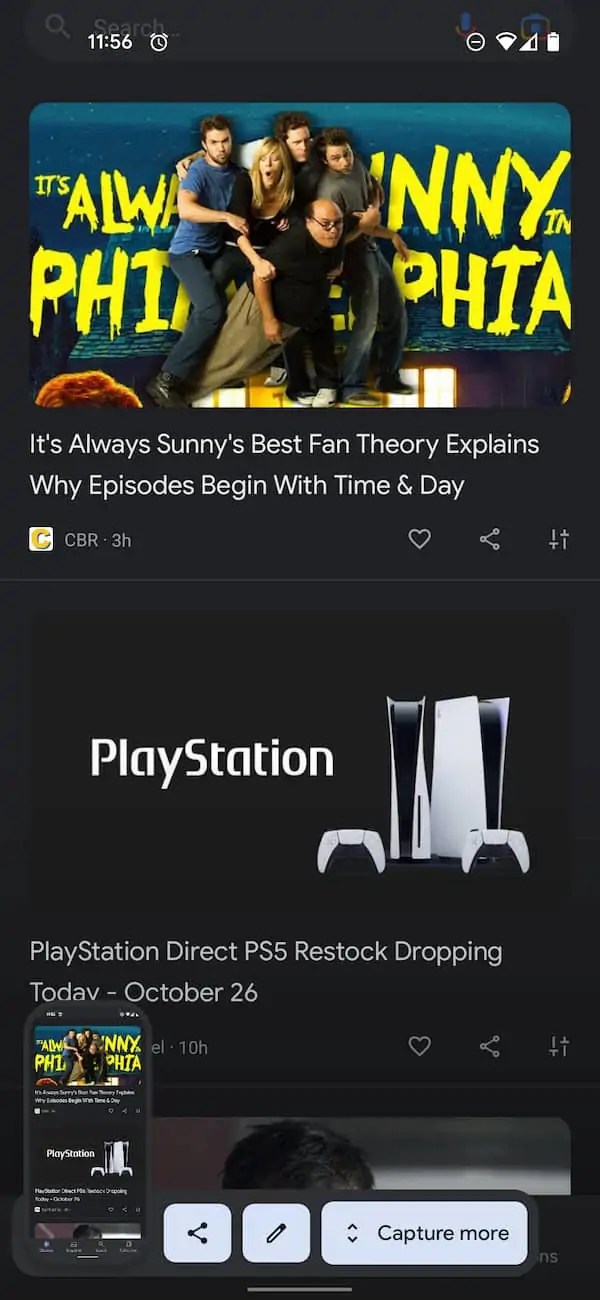Open customize options for the PS5 Restock article
The image size is (600, 1300).
[x=559, y=1046]
